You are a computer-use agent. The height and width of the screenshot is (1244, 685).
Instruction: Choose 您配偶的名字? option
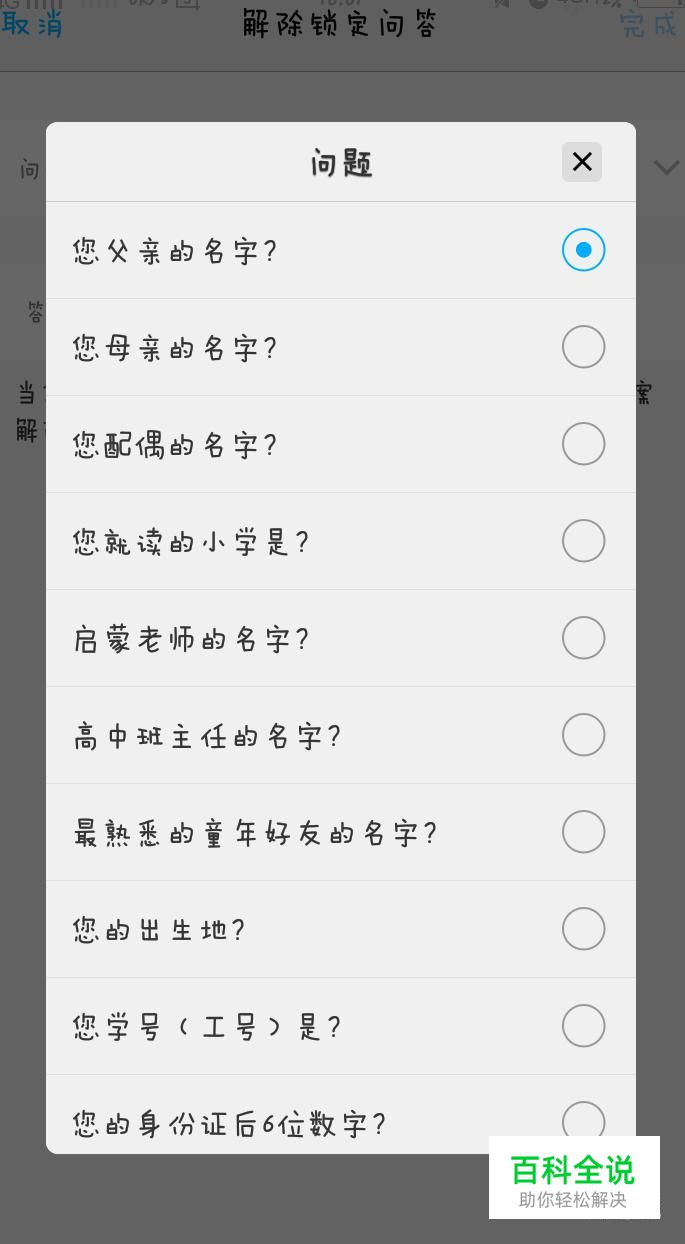341,444
